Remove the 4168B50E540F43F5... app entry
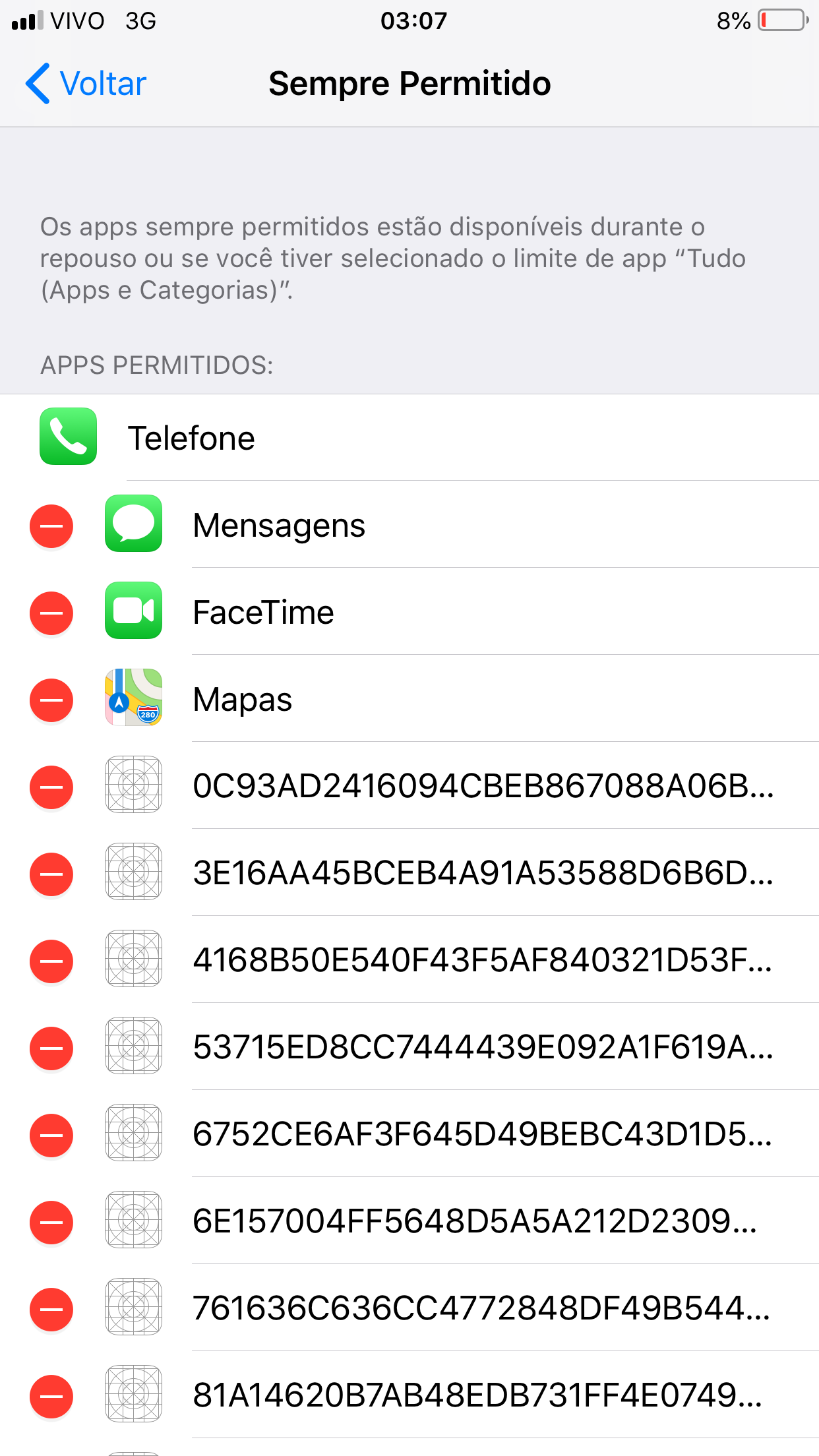The image size is (819, 1456). [x=51, y=961]
